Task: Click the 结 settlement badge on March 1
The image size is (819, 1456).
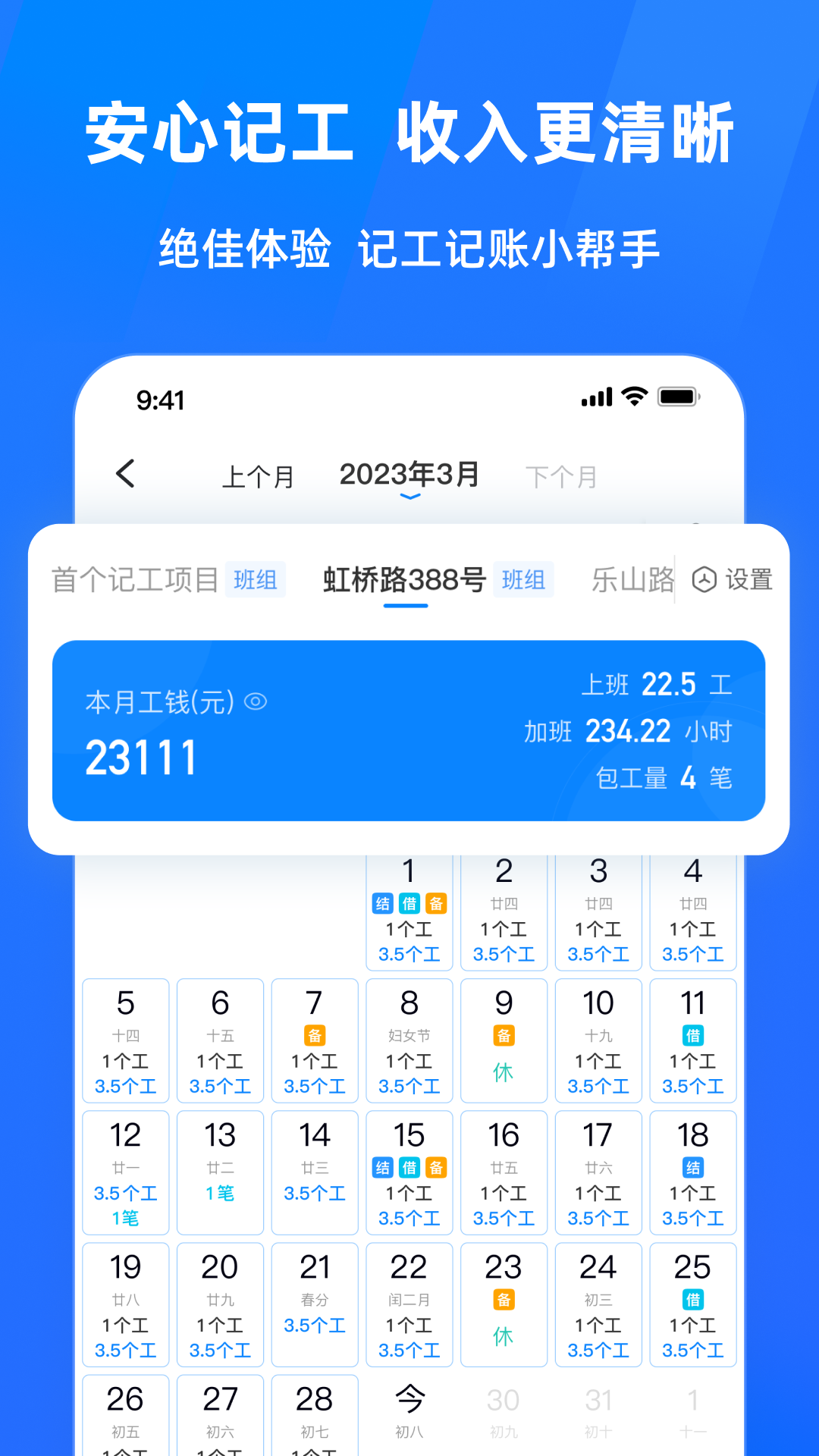Action: pos(383,904)
